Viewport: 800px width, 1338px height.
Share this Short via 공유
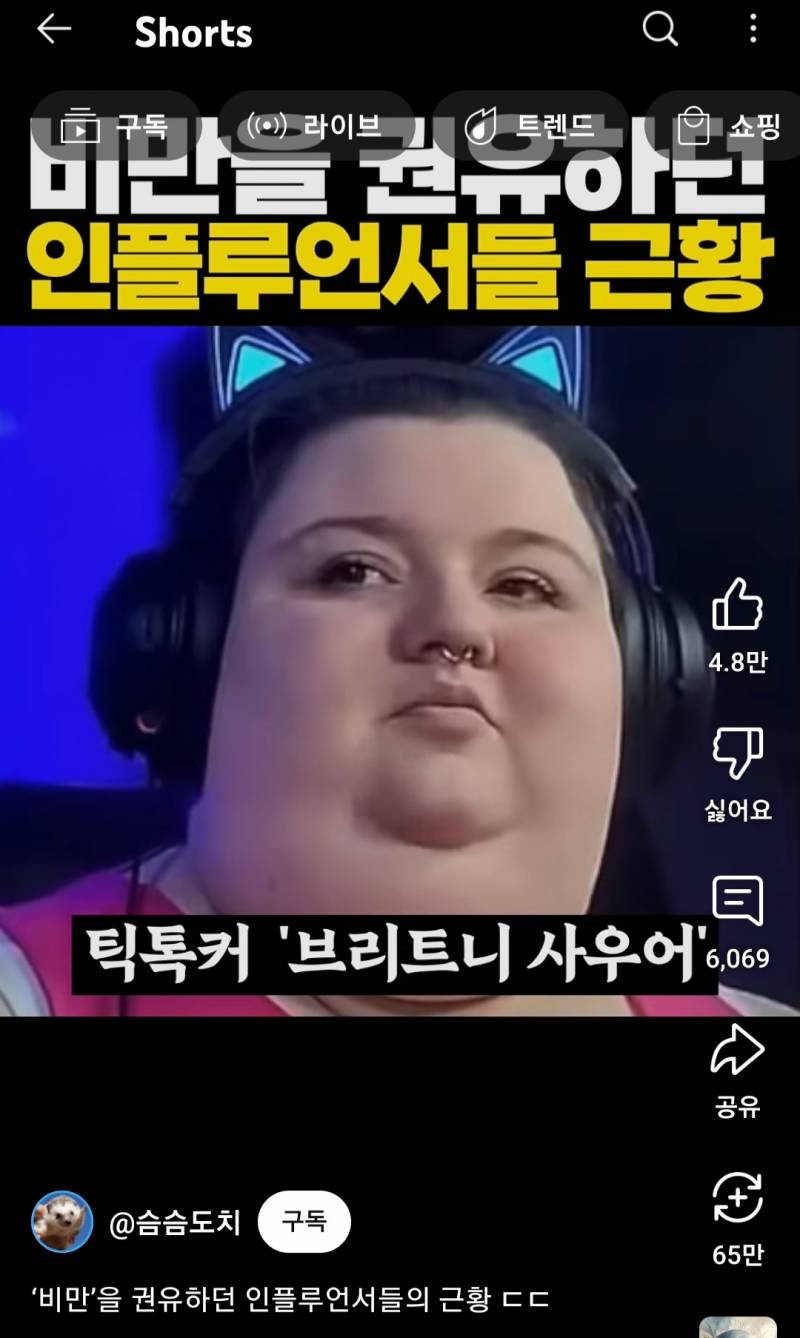[x=737, y=1052]
